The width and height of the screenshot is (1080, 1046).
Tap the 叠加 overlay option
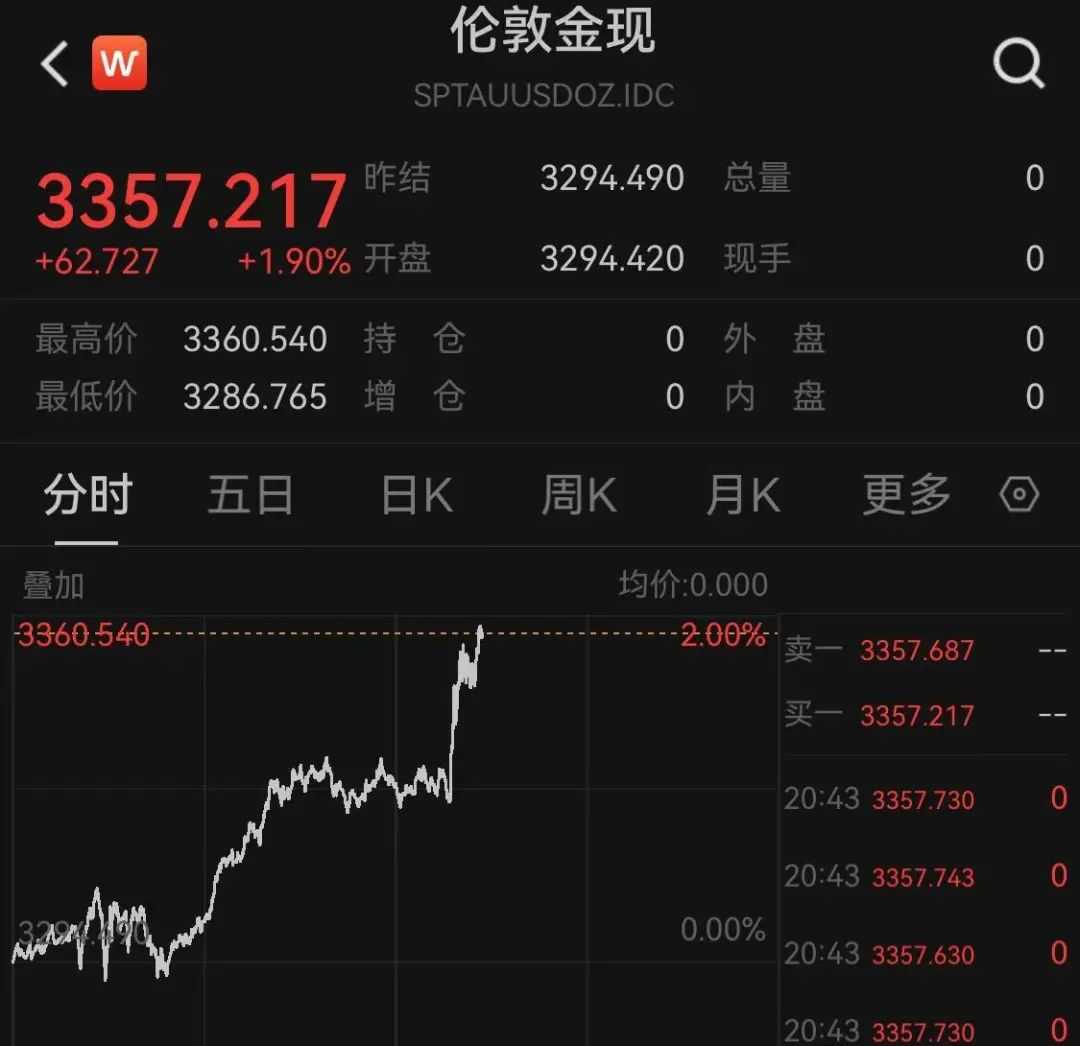point(54,585)
